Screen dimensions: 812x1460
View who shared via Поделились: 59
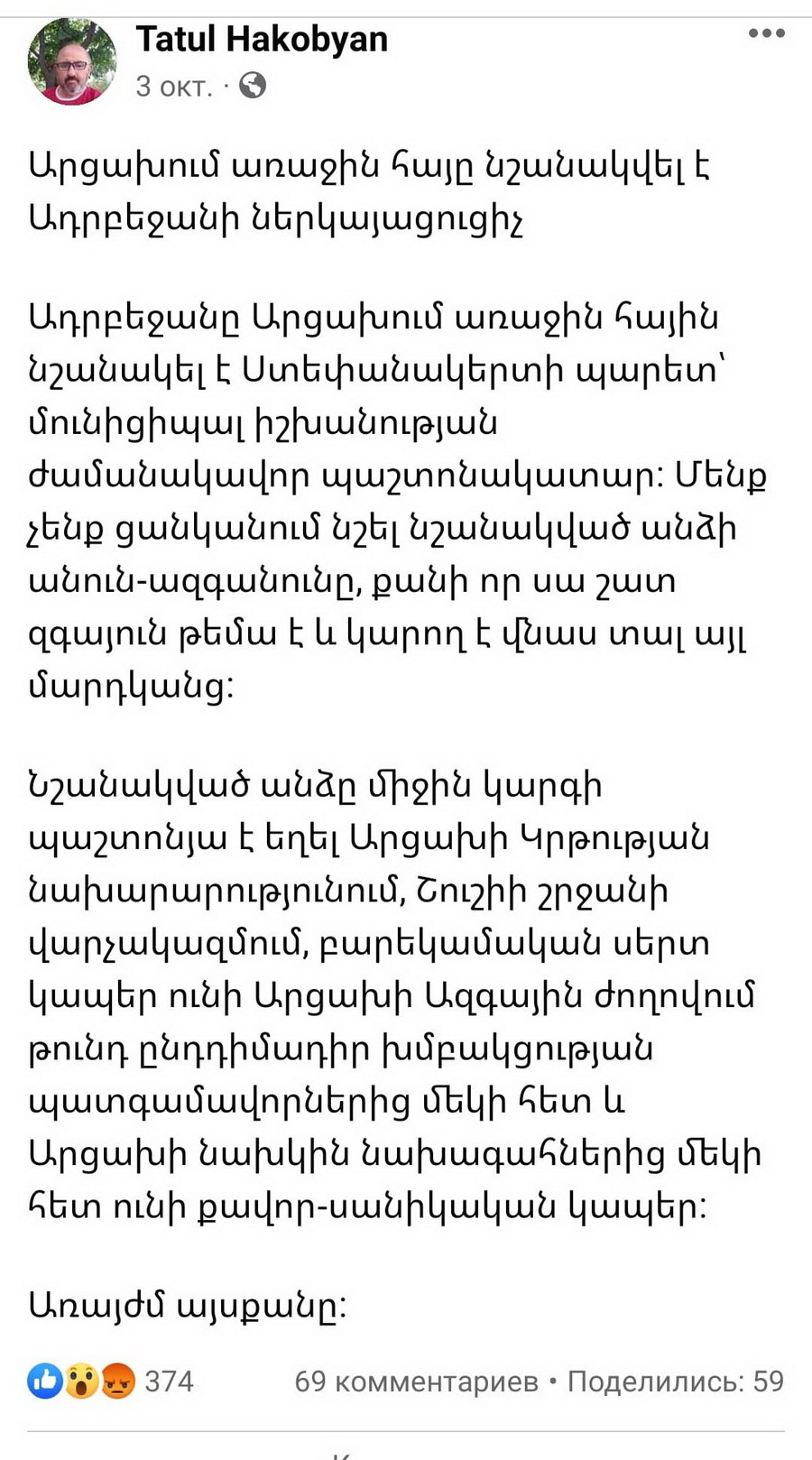click(x=676, y=1381)
